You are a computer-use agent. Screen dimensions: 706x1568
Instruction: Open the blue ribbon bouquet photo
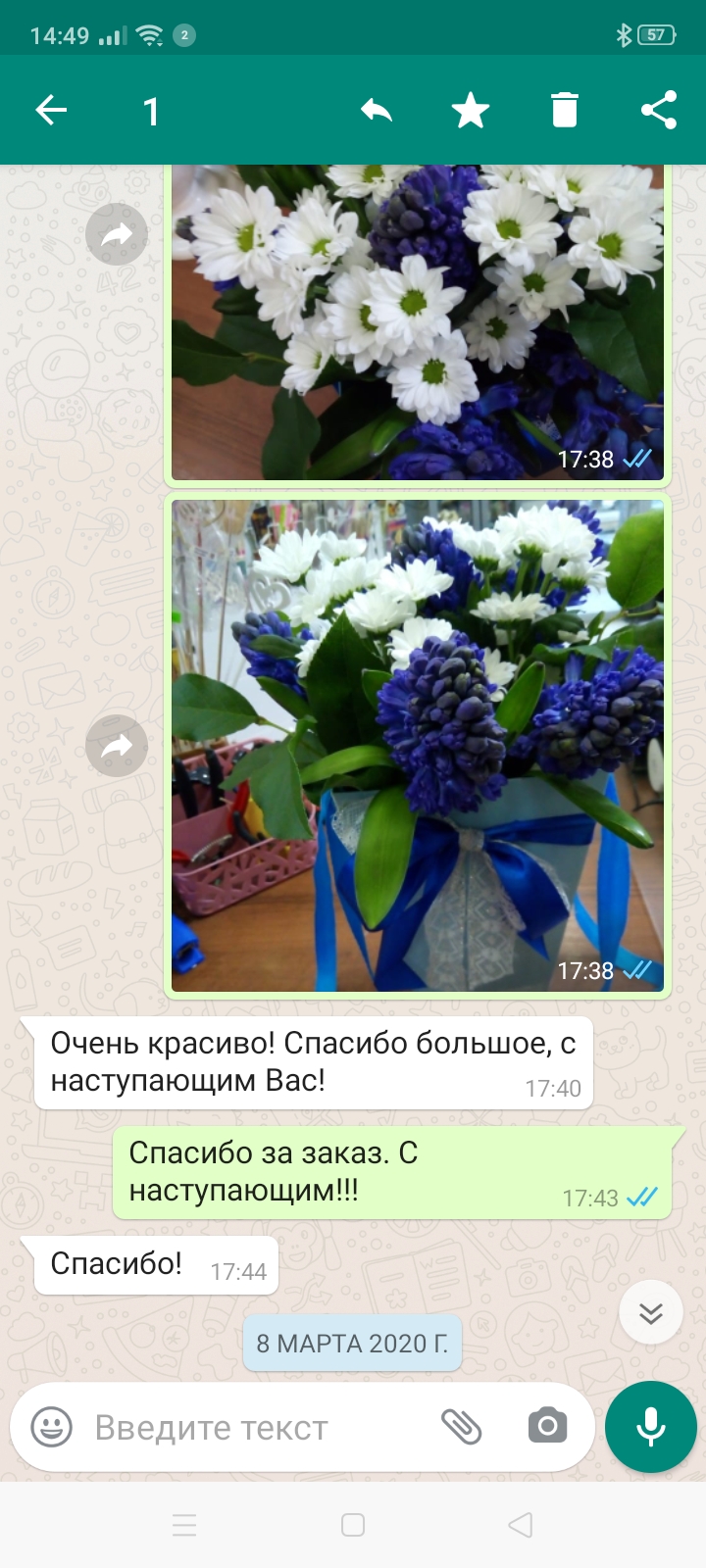tap(418, 746)
